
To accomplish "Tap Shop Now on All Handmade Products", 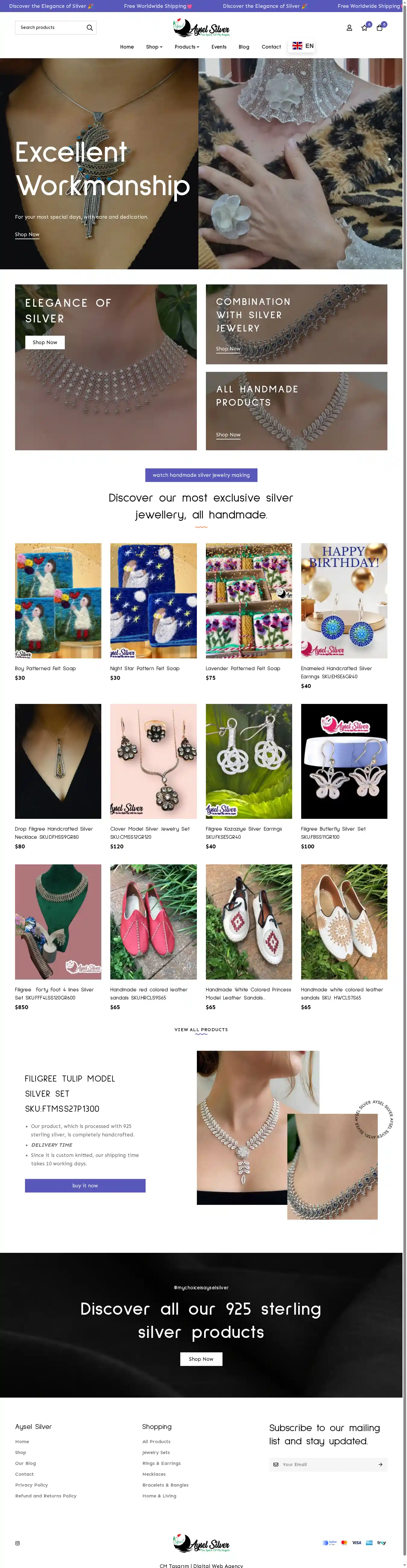I will (x=228, y=435).
